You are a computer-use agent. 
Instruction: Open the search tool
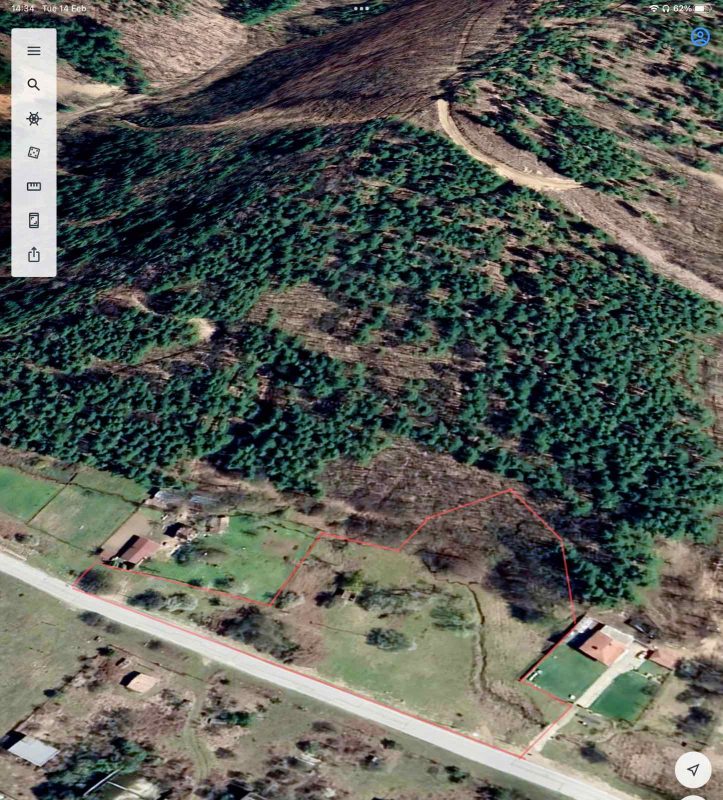(x=34, y=85)
